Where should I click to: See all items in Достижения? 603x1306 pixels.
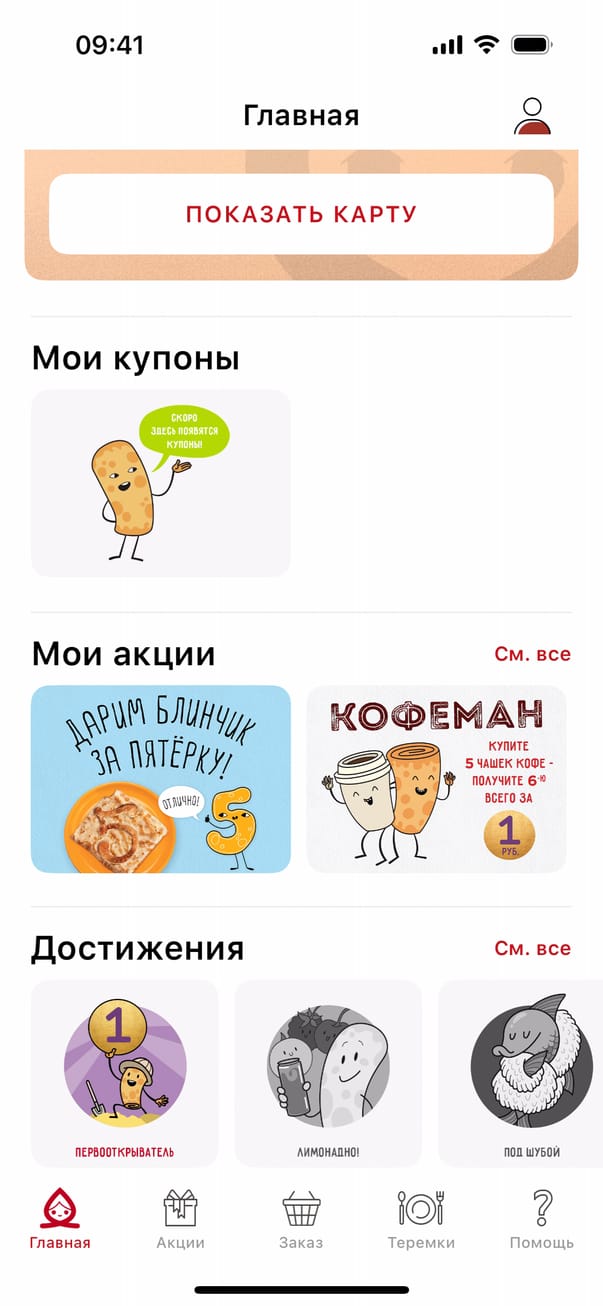532,948
